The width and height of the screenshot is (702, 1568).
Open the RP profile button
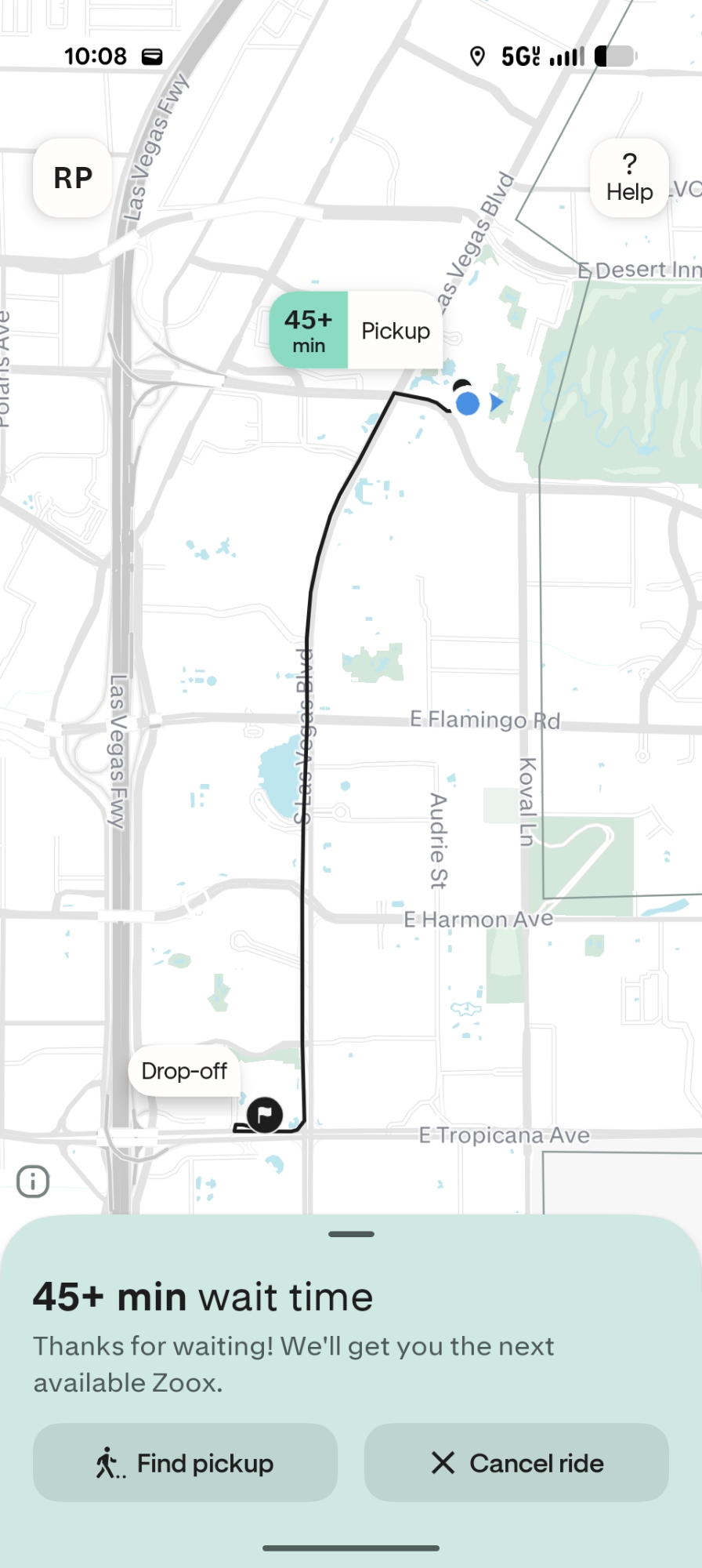pos(73,178)
